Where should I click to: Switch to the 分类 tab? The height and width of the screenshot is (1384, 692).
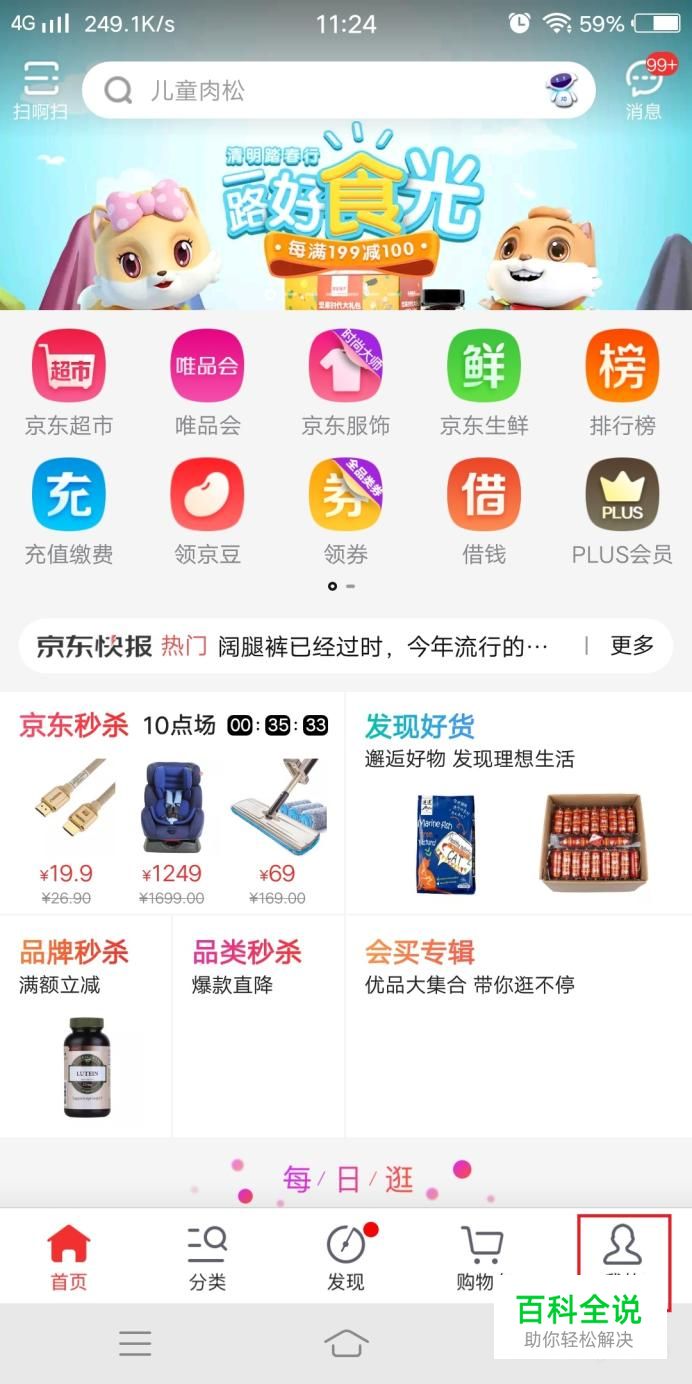pos(207,1258)
